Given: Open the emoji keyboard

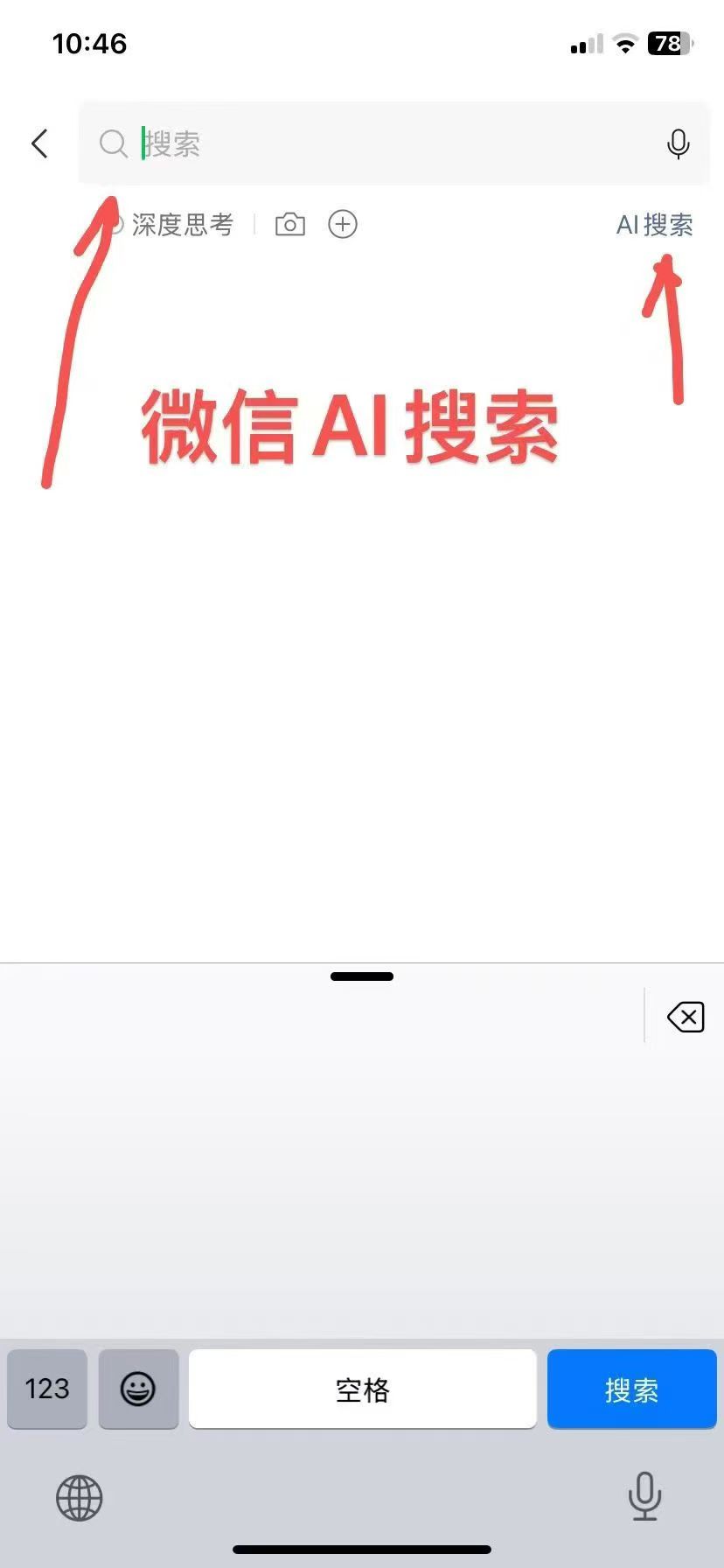Looking at the screenshot, I should 138,1389.
